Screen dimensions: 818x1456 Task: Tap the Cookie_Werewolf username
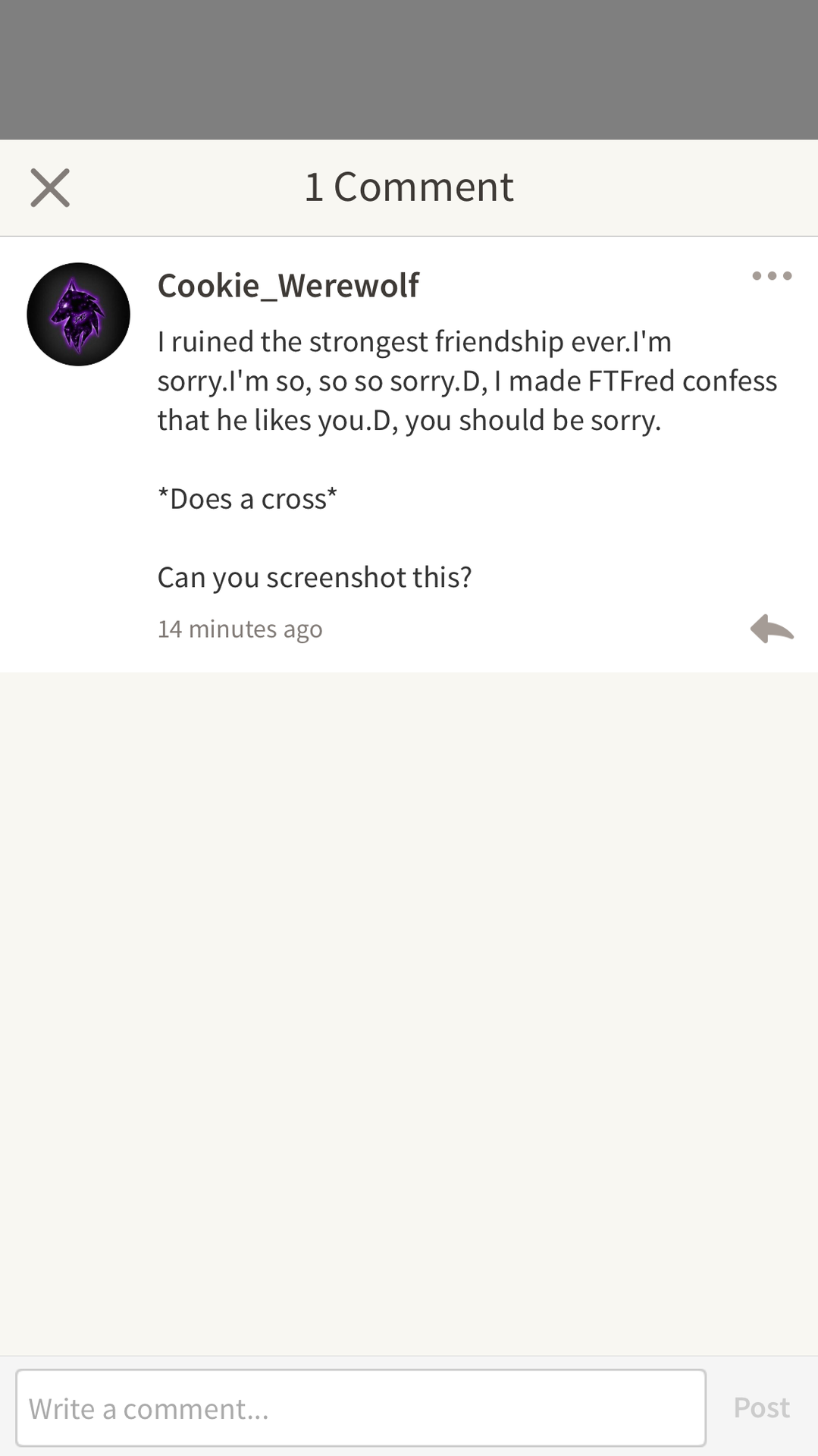pyautogui.click(x=288, y=286)
